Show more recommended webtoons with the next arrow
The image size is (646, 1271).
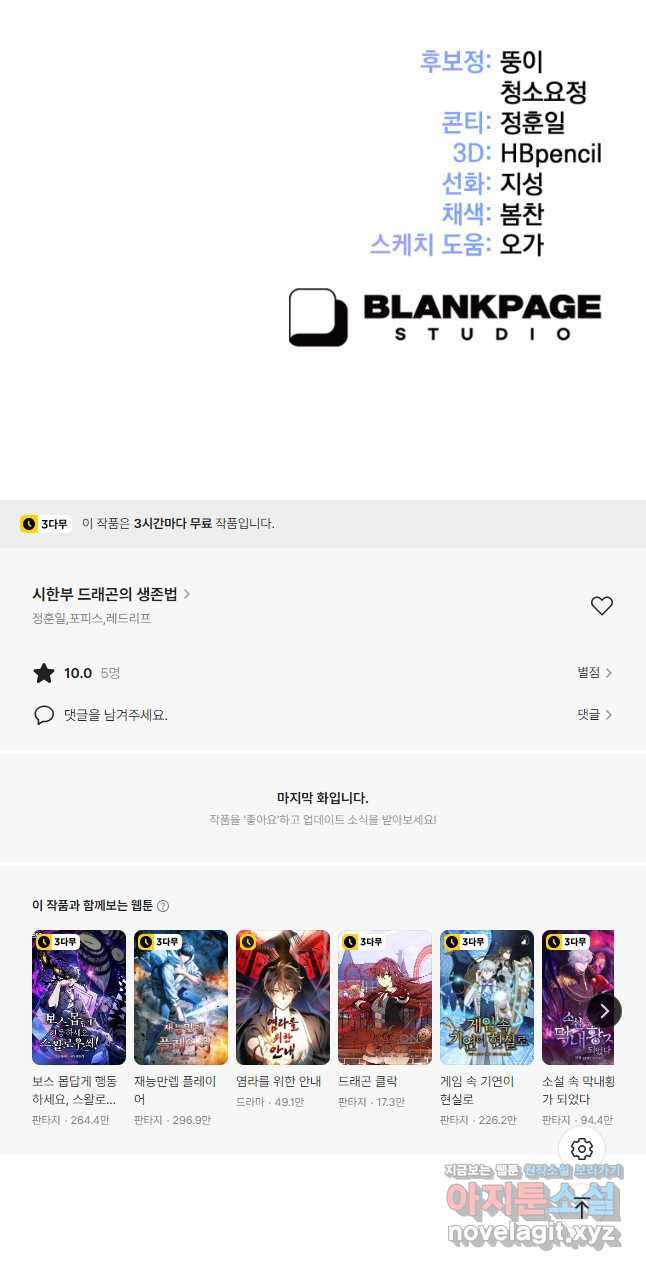click(604, 1011)
